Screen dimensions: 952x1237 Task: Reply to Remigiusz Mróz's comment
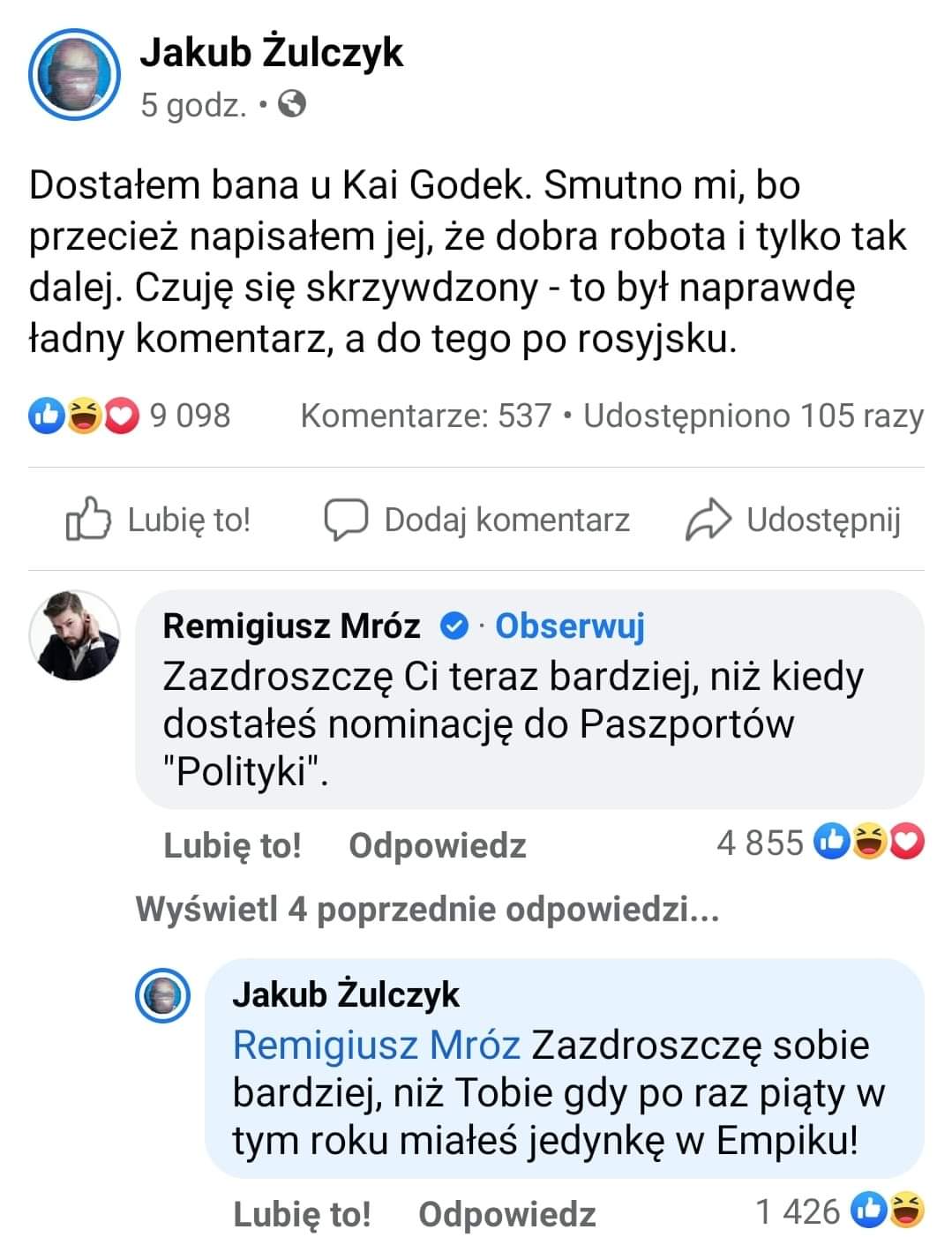[x=437, y=845]
